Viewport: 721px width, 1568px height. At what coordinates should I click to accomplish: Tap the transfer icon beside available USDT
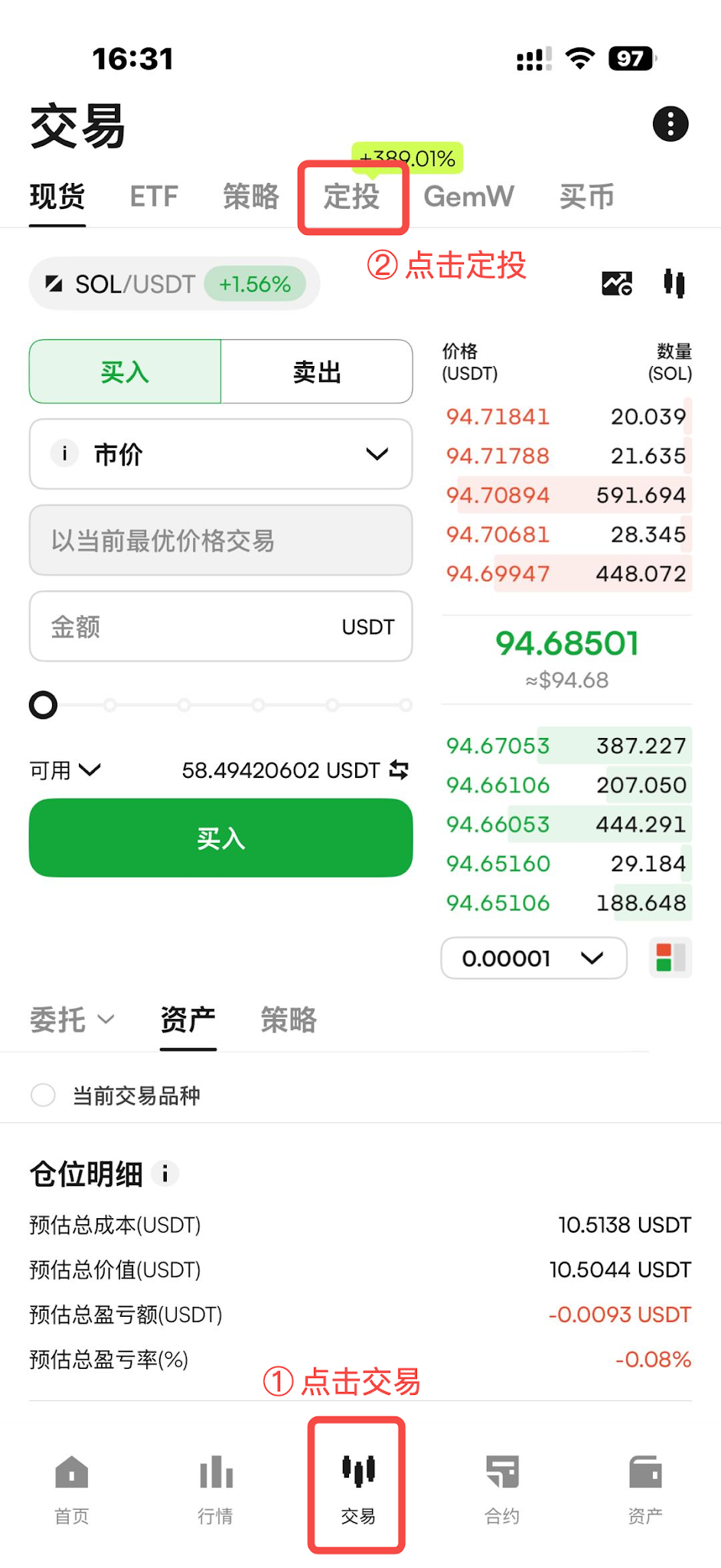pyautogui.click(x=399, y=769)
